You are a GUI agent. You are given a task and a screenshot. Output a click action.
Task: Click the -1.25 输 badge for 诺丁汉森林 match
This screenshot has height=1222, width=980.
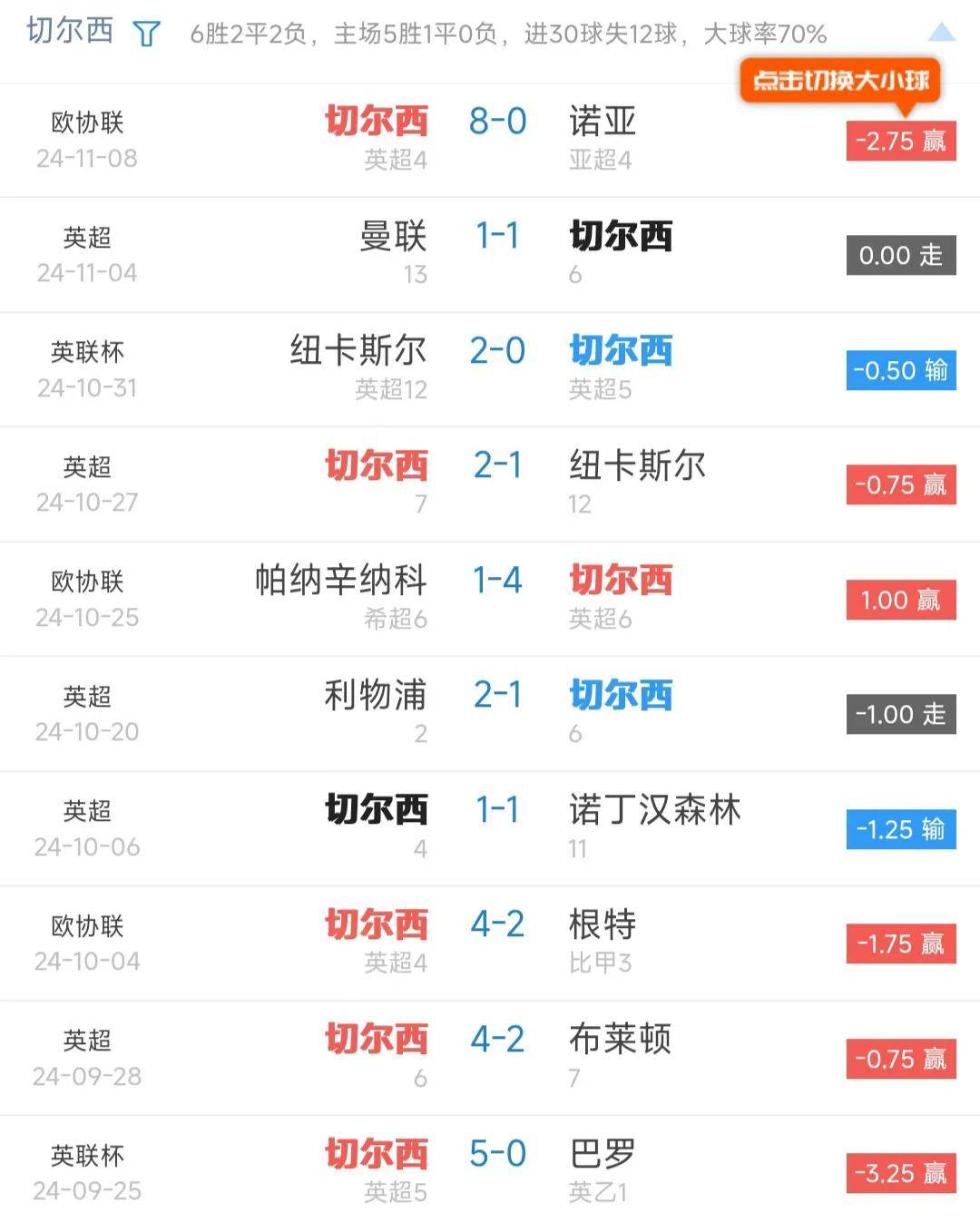coord(900,829)
